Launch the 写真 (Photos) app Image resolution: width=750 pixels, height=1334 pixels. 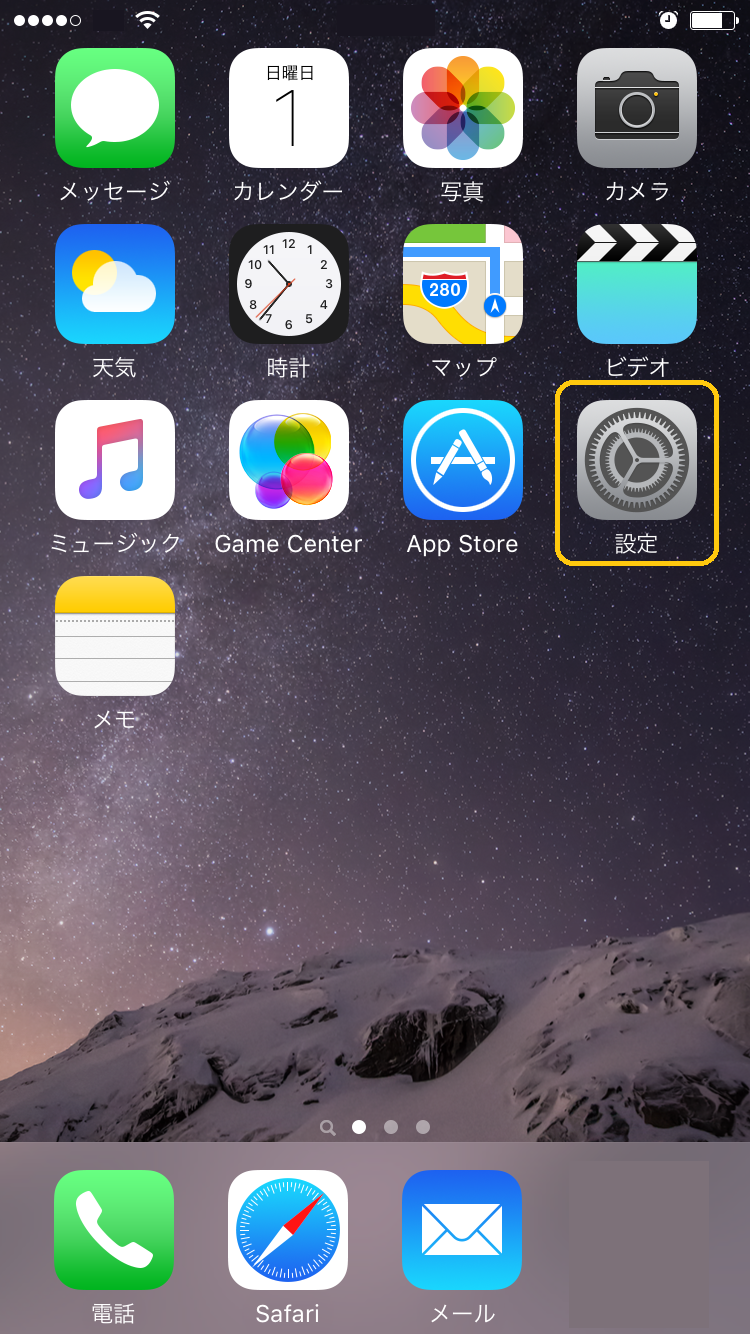pyautogui.click(x=463, y=108)
